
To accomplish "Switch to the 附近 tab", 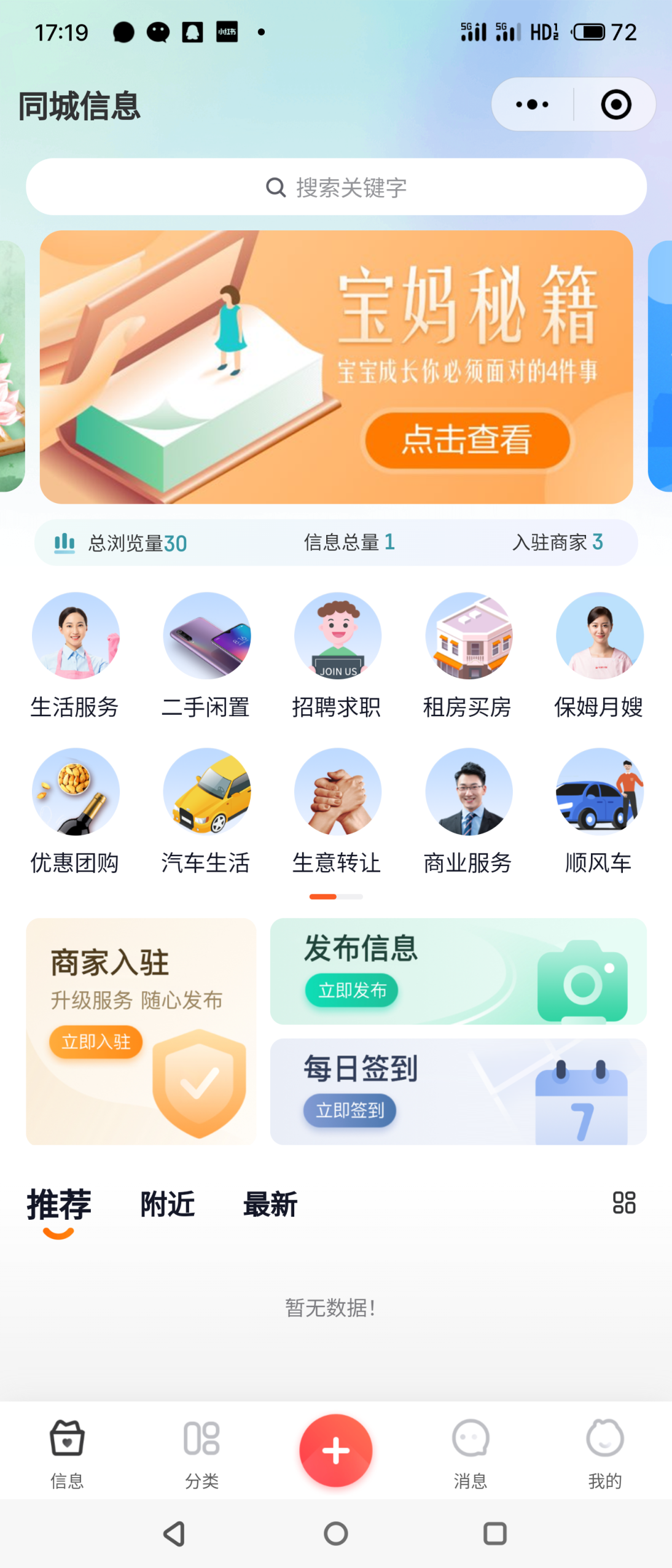I will click(167, 1203).
